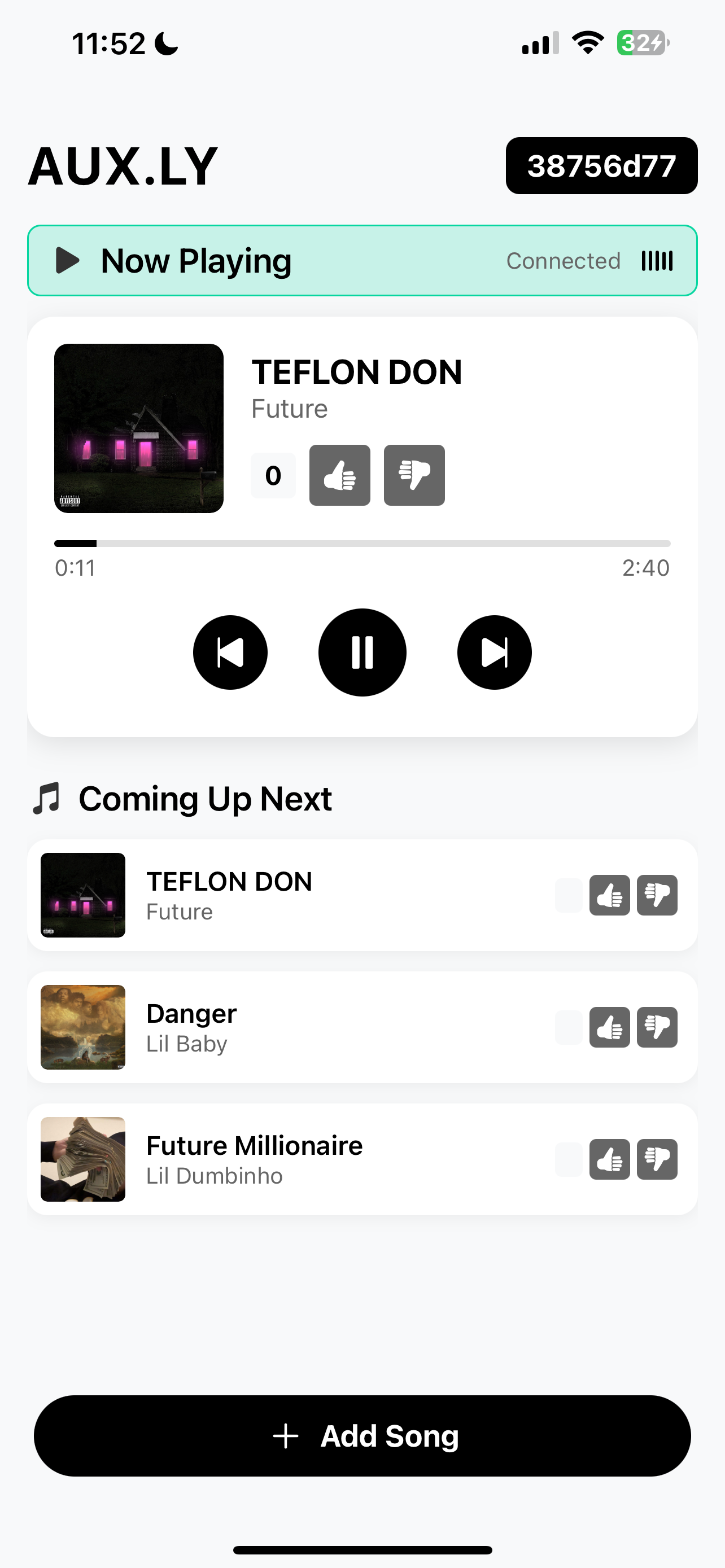This screenshot has height=1568, width=725.
Task: Skip to the next track
Action: coord(494,652)
